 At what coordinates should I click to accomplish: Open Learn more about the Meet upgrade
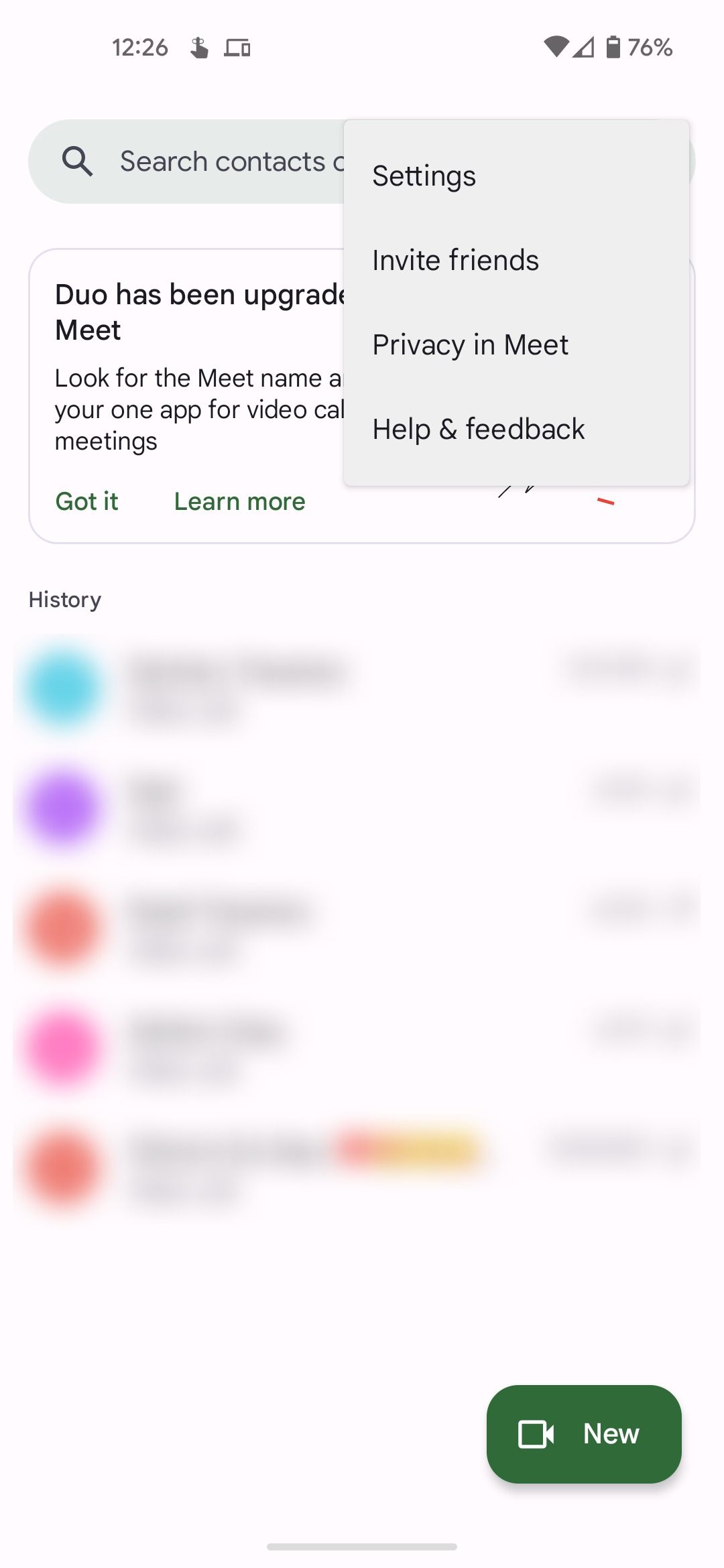[x=239, y=501]
